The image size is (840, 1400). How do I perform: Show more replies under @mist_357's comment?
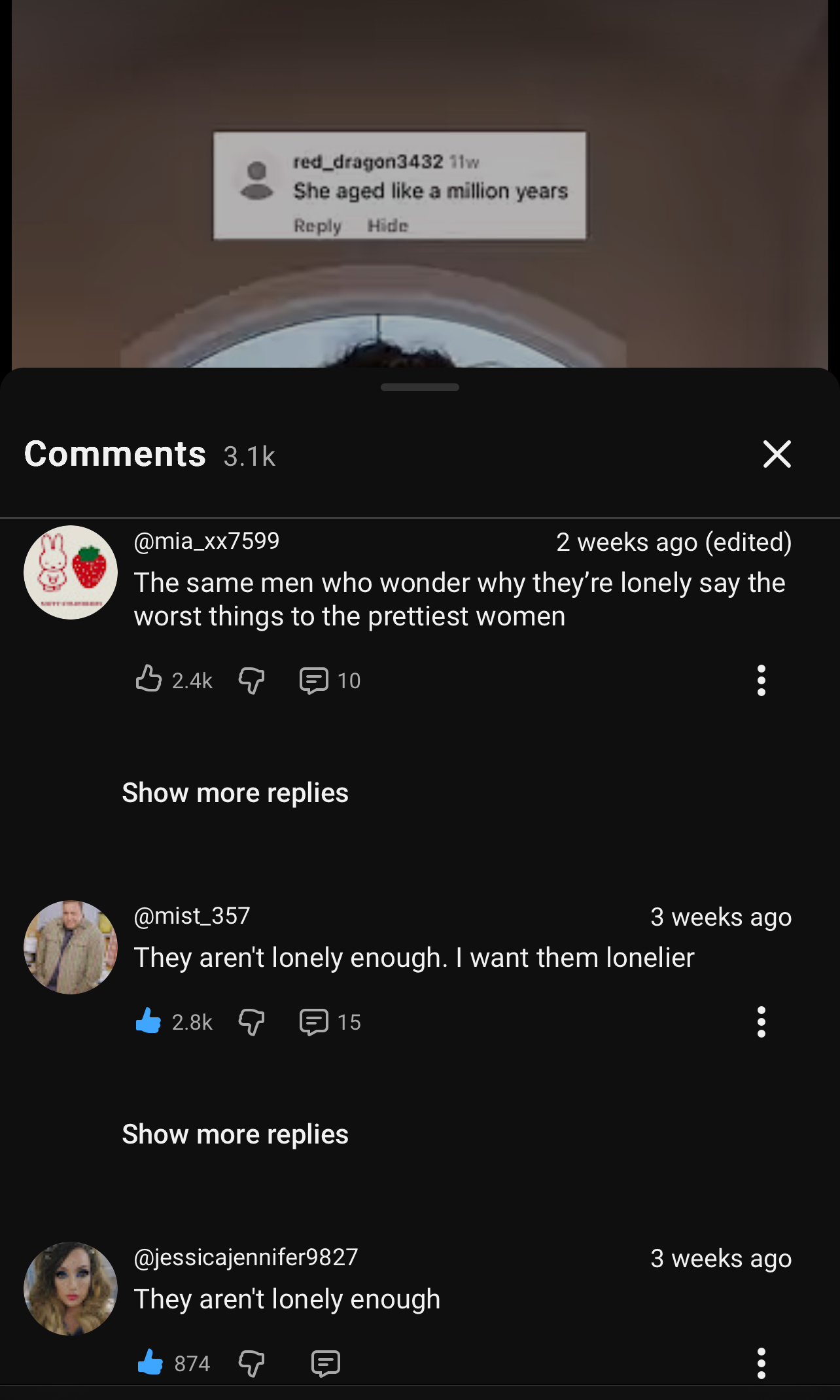pos(235,1134)
